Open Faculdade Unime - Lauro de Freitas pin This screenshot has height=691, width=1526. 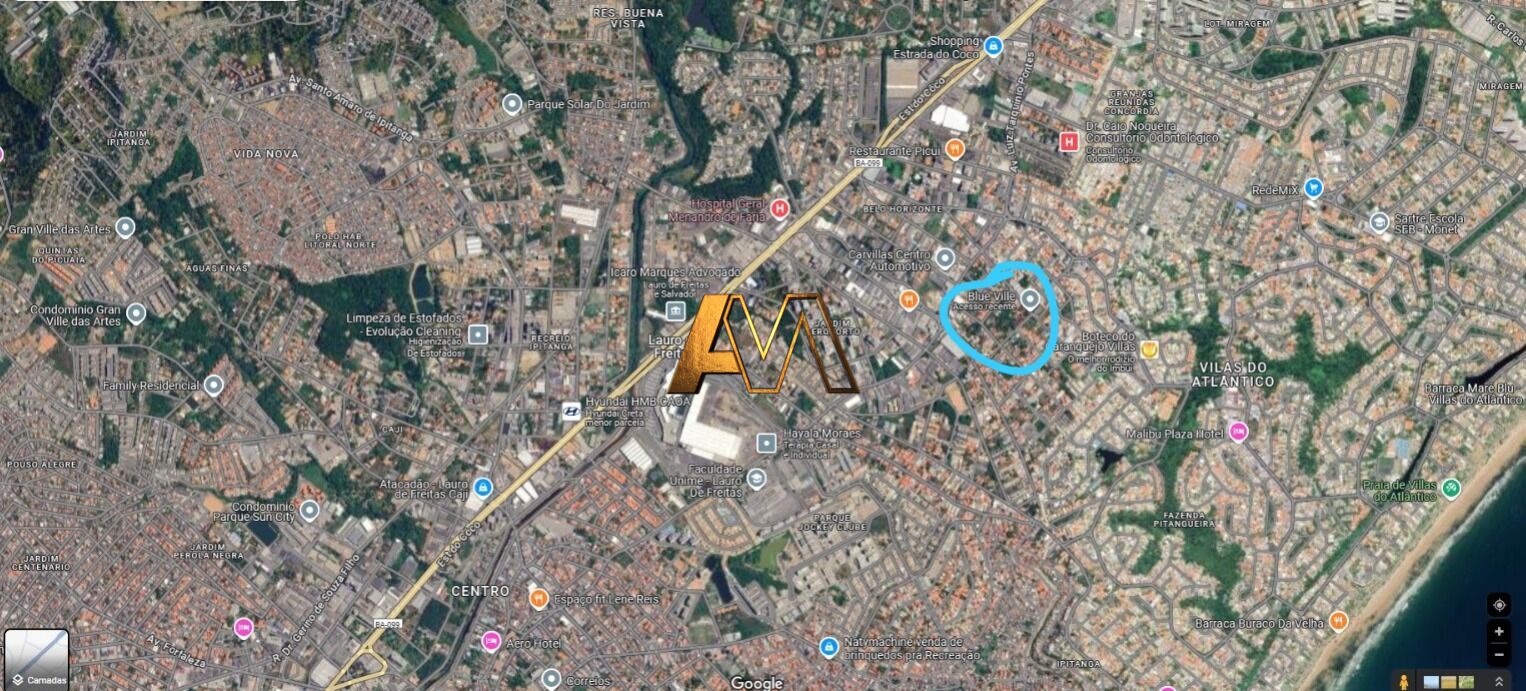click(x=756, y=478)
